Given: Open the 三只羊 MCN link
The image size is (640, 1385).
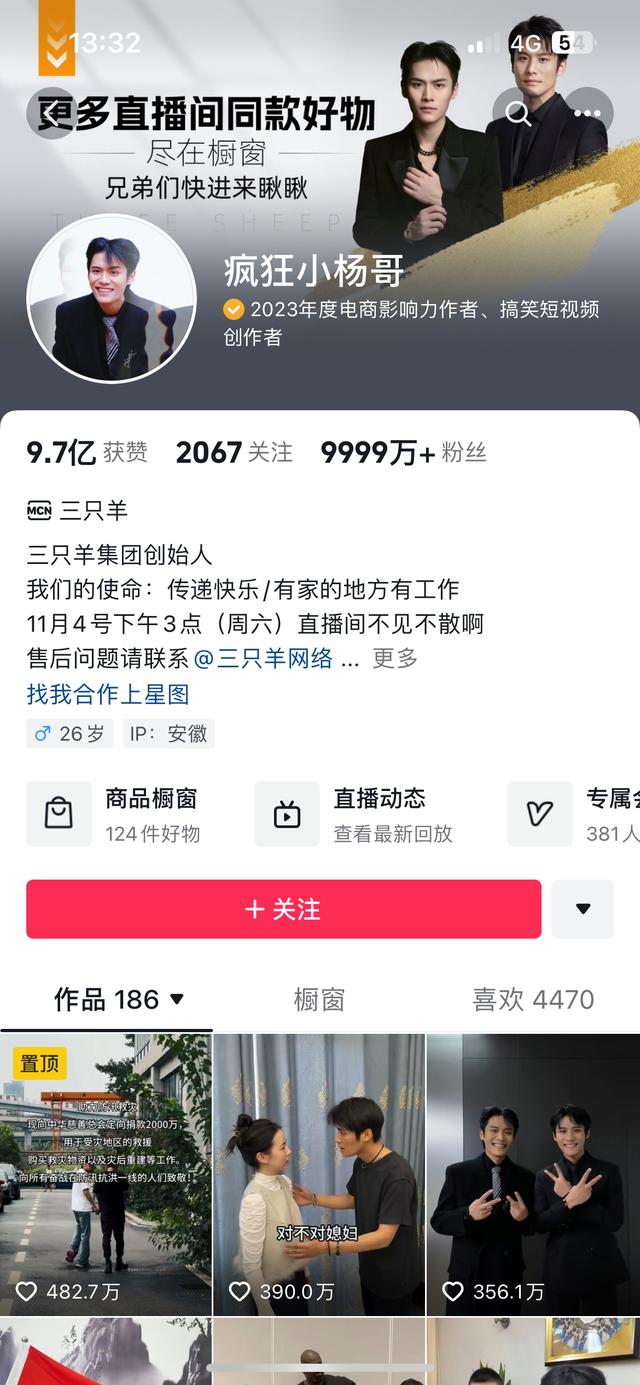Looking at the screenshot, I should (78, 511).
